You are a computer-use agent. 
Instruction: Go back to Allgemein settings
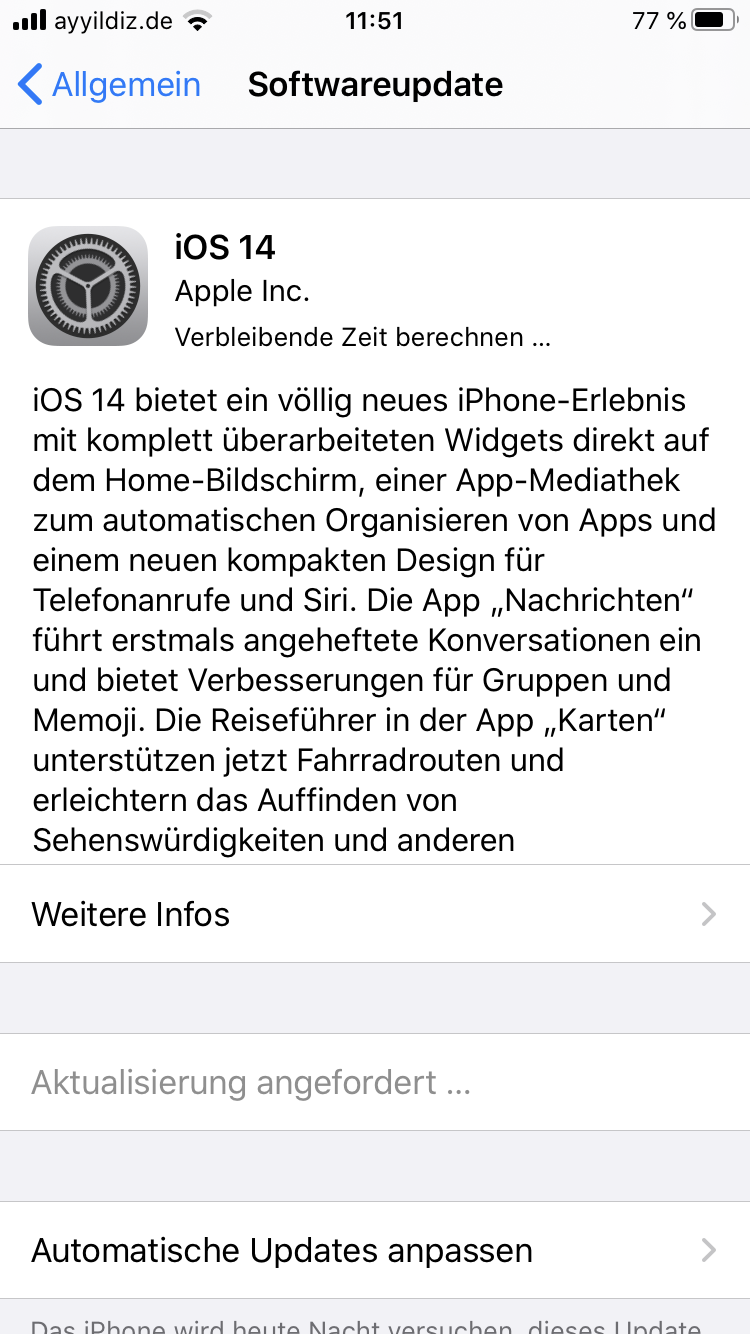(110, 85)
